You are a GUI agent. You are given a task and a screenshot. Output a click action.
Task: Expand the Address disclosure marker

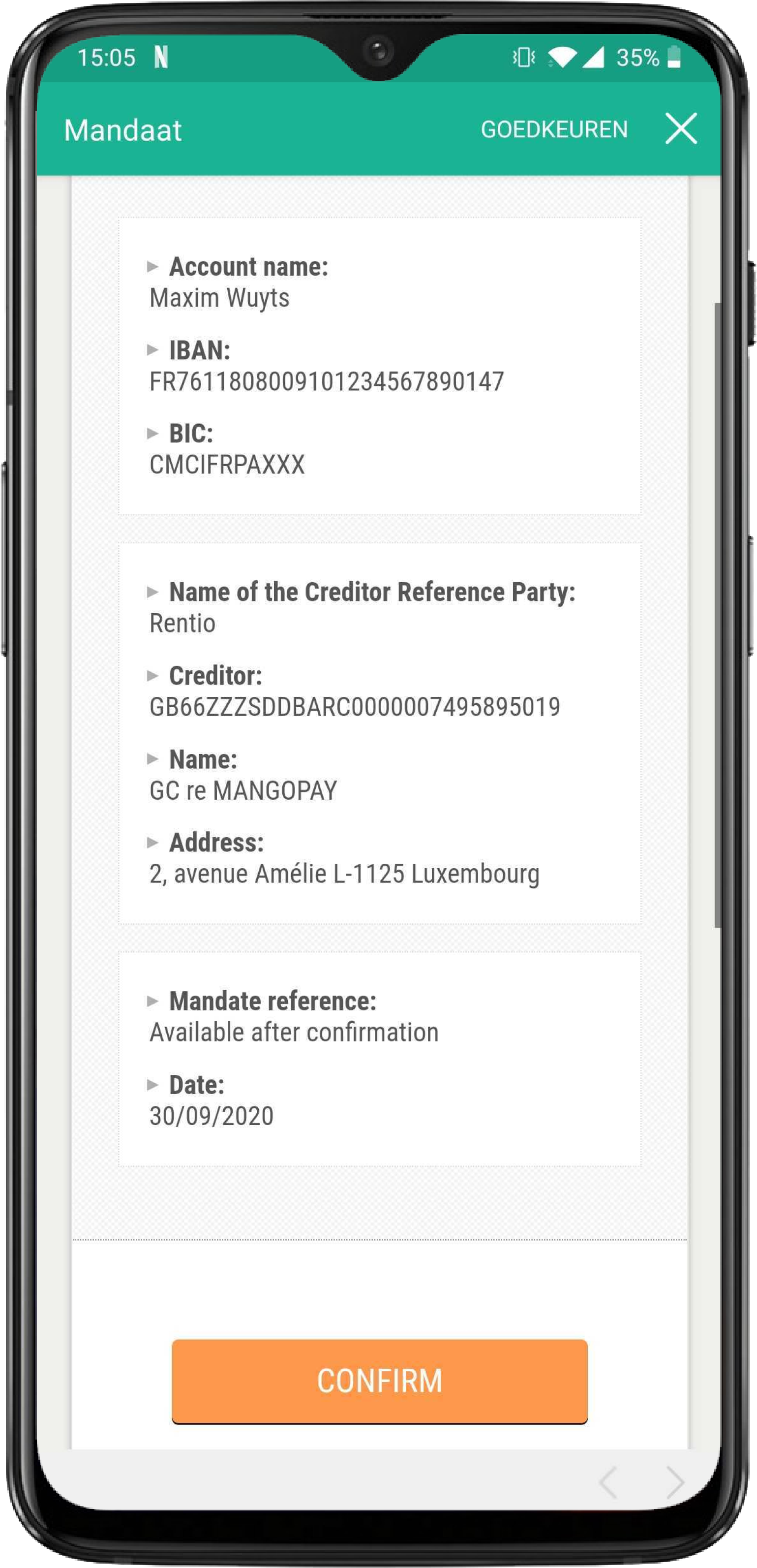coord(153,843)
